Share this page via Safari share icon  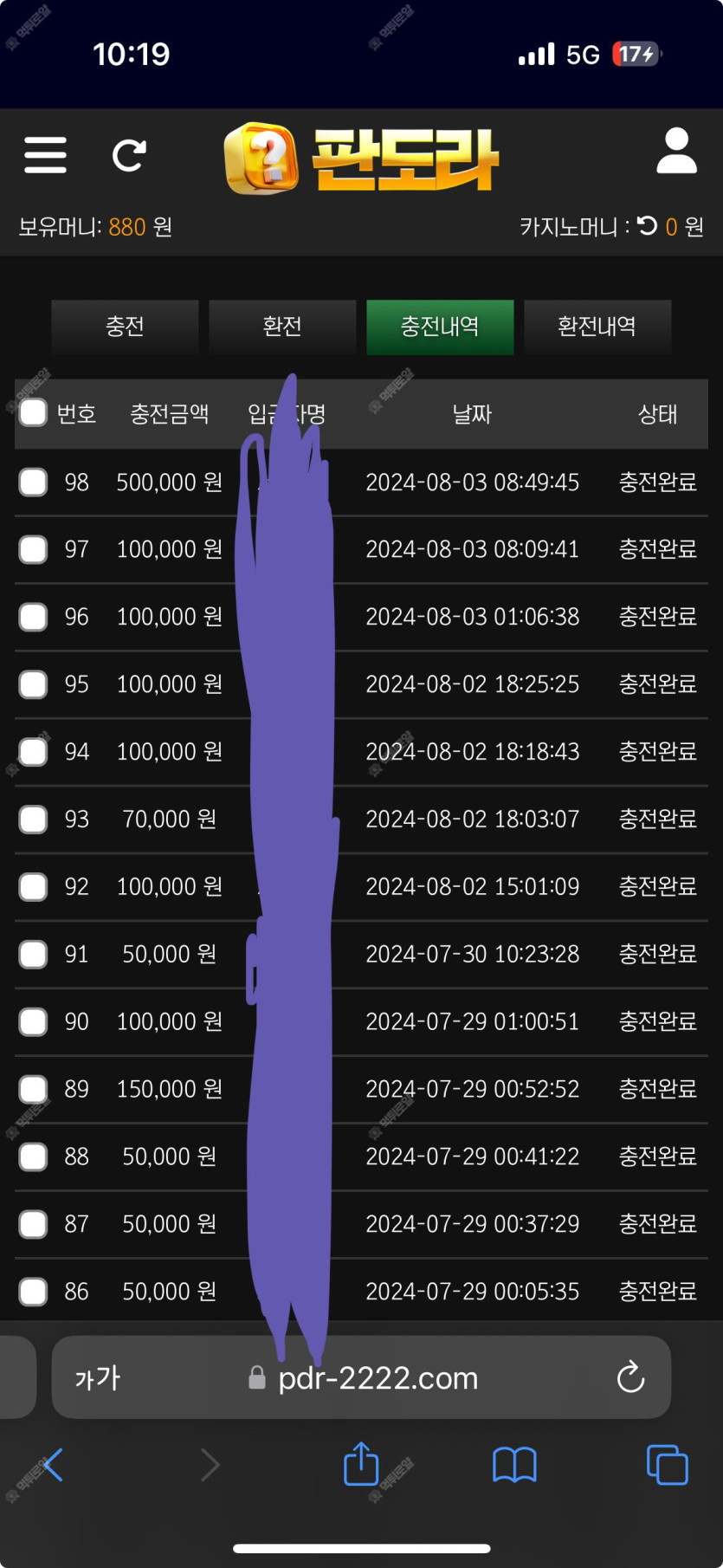[x=361, y=1463]
